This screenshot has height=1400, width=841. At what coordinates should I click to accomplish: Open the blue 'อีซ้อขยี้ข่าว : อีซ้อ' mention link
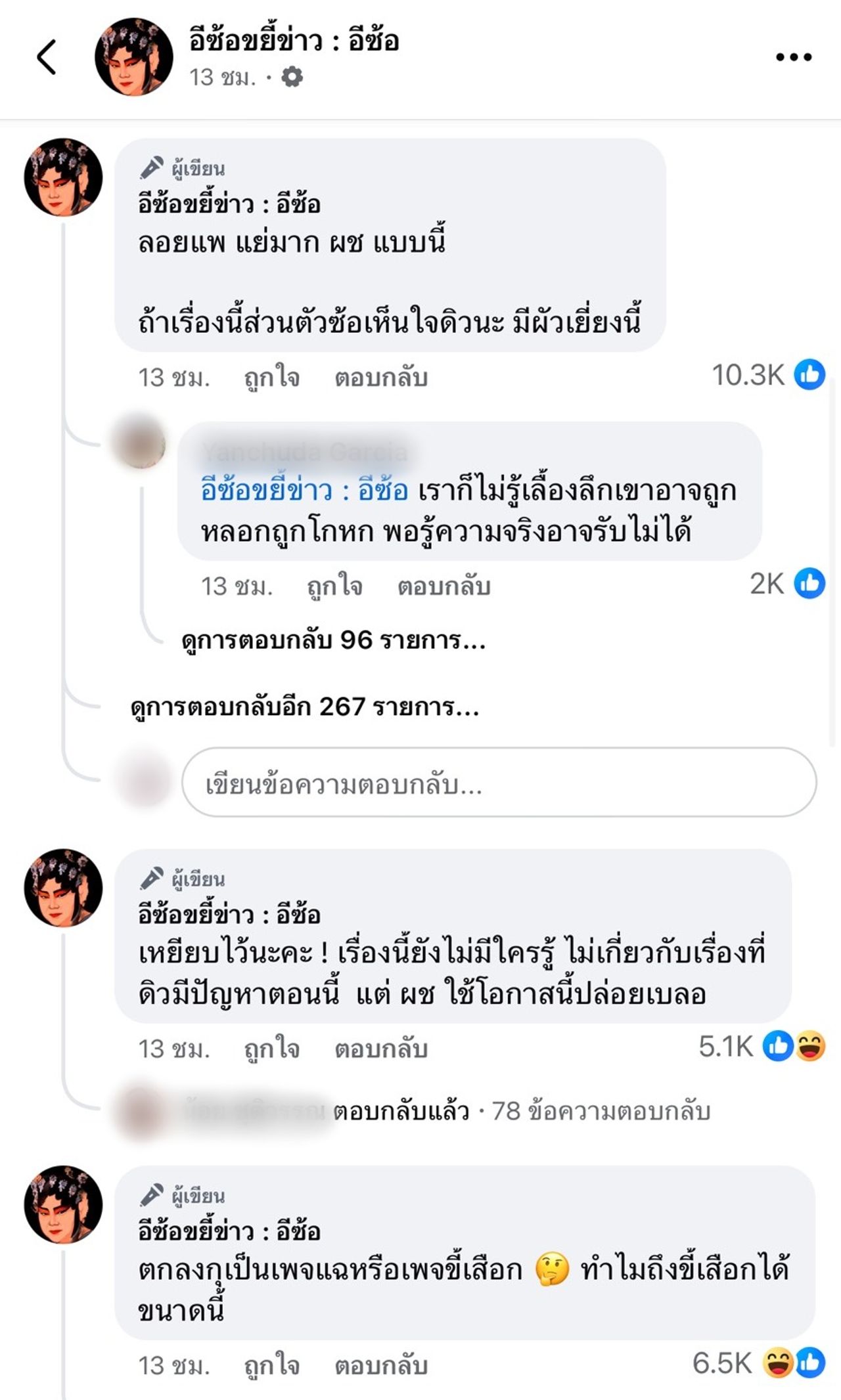[x=304, y=491]
